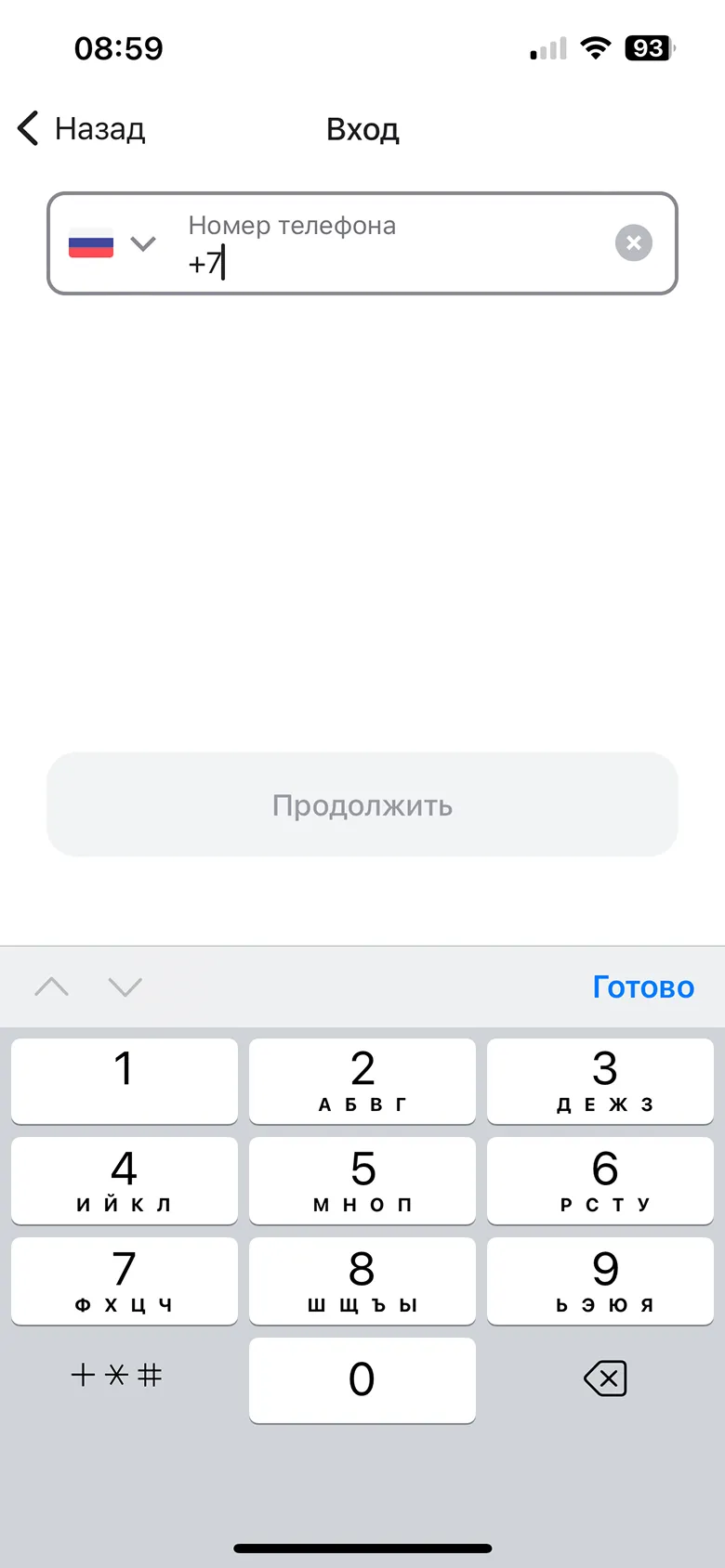Open the country code dropdown with Russian flag

(112, 243)
